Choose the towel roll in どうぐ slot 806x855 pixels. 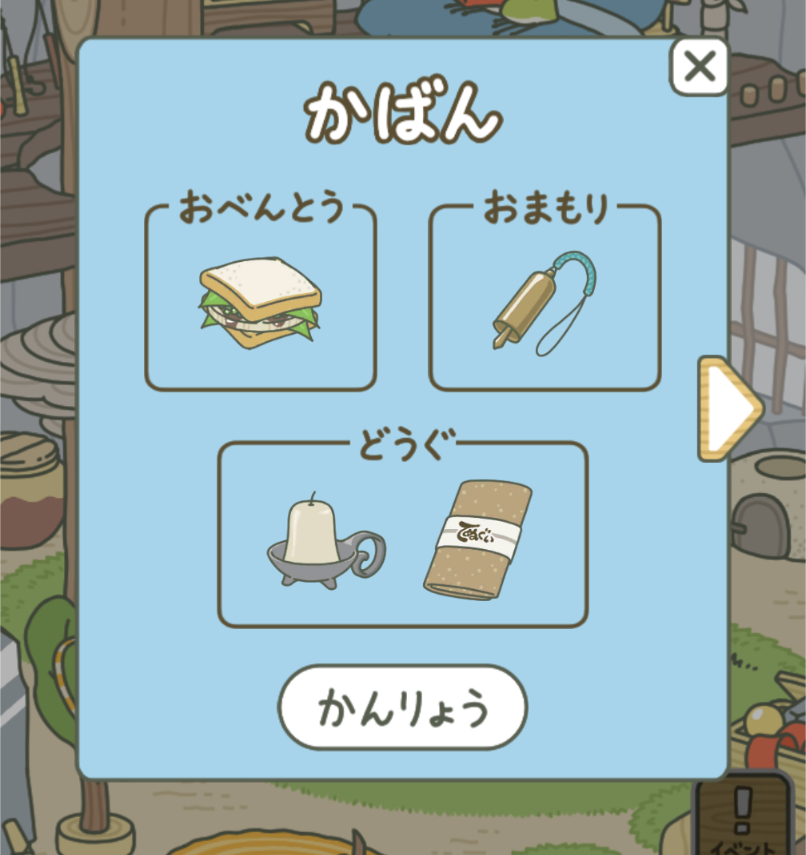[x=477, y=540]
